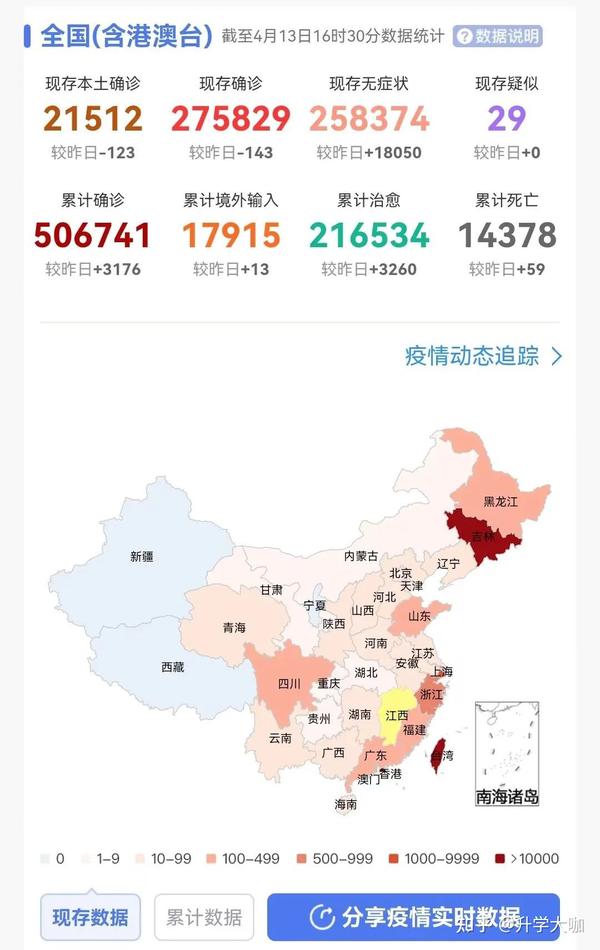Select 吉林 province on the map
The image size is (600, 950).
click(483, 535)
